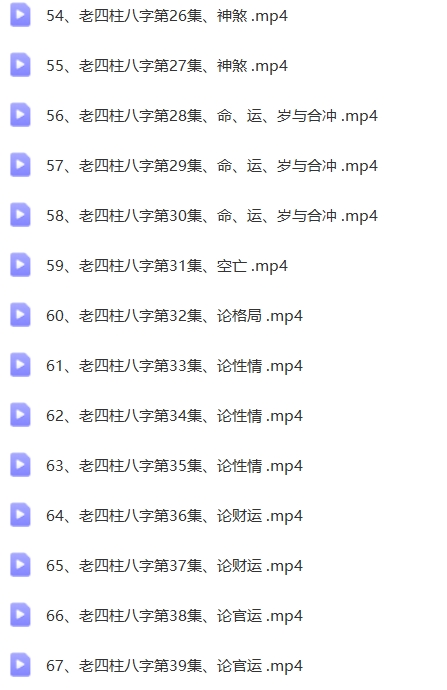
Task: Open video 63, 第35集 论性情
Action: [174, 466]
